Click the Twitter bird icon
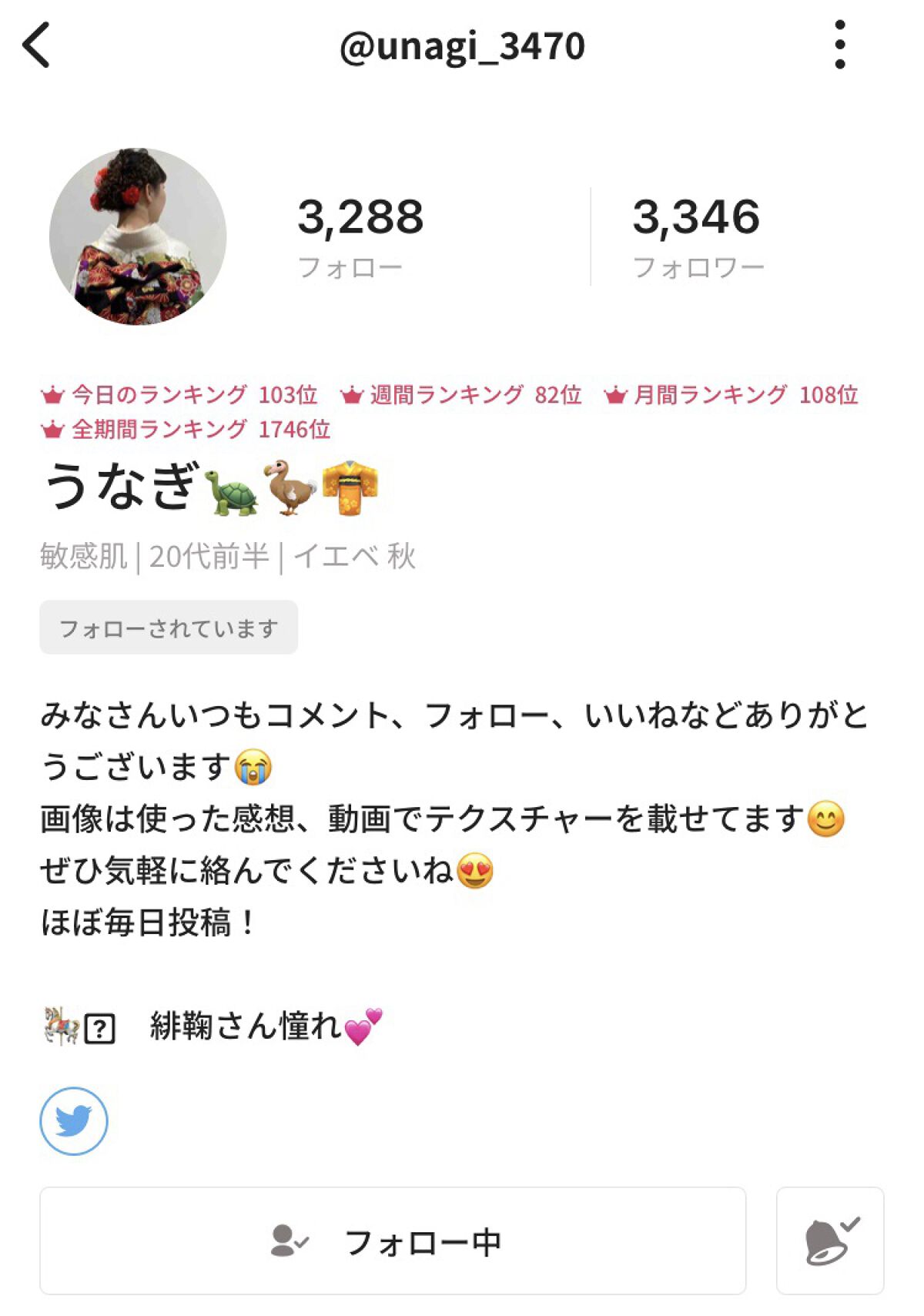 tap(74, 1122)
